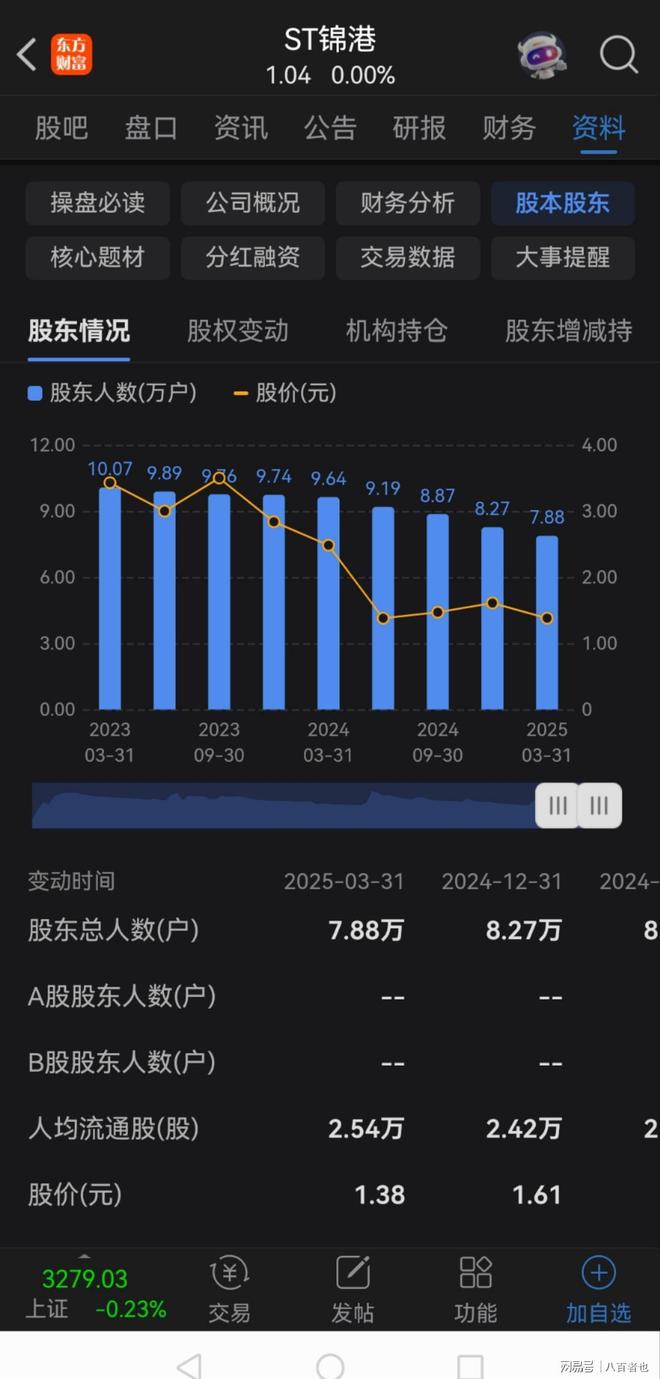
Task: Open 交易 in the bottom bar
Action: click(x=229, y=1290)
